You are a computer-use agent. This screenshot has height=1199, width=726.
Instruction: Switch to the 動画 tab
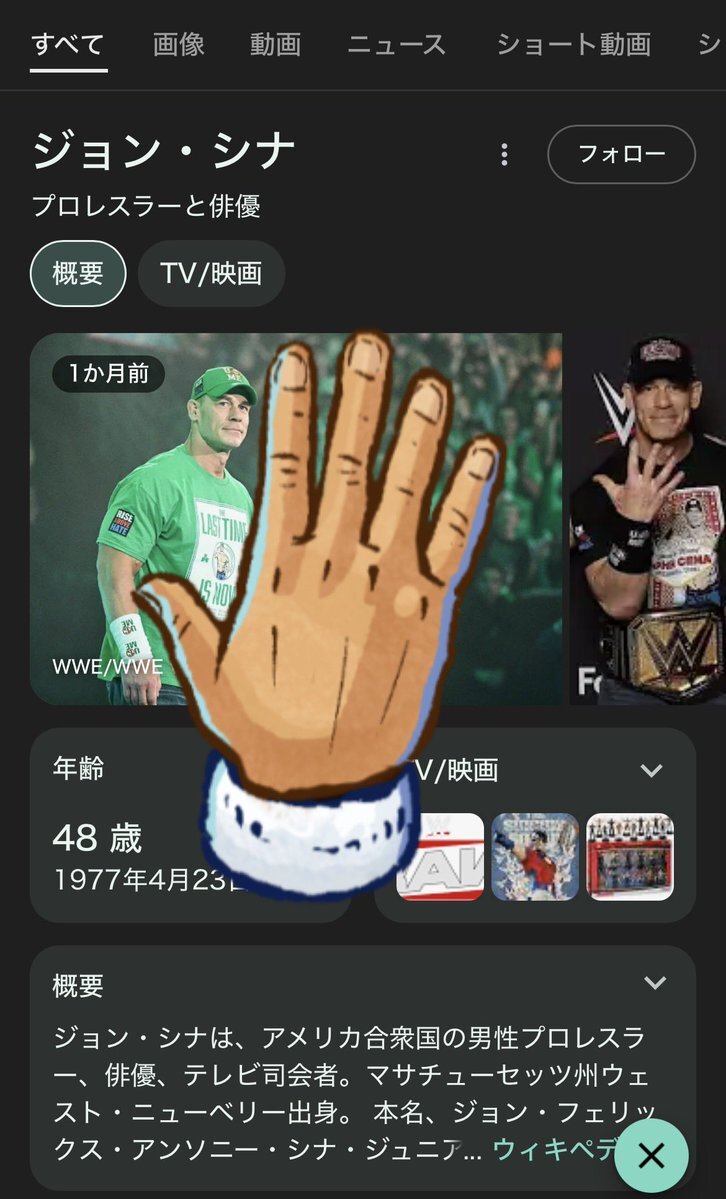point(275,44)
